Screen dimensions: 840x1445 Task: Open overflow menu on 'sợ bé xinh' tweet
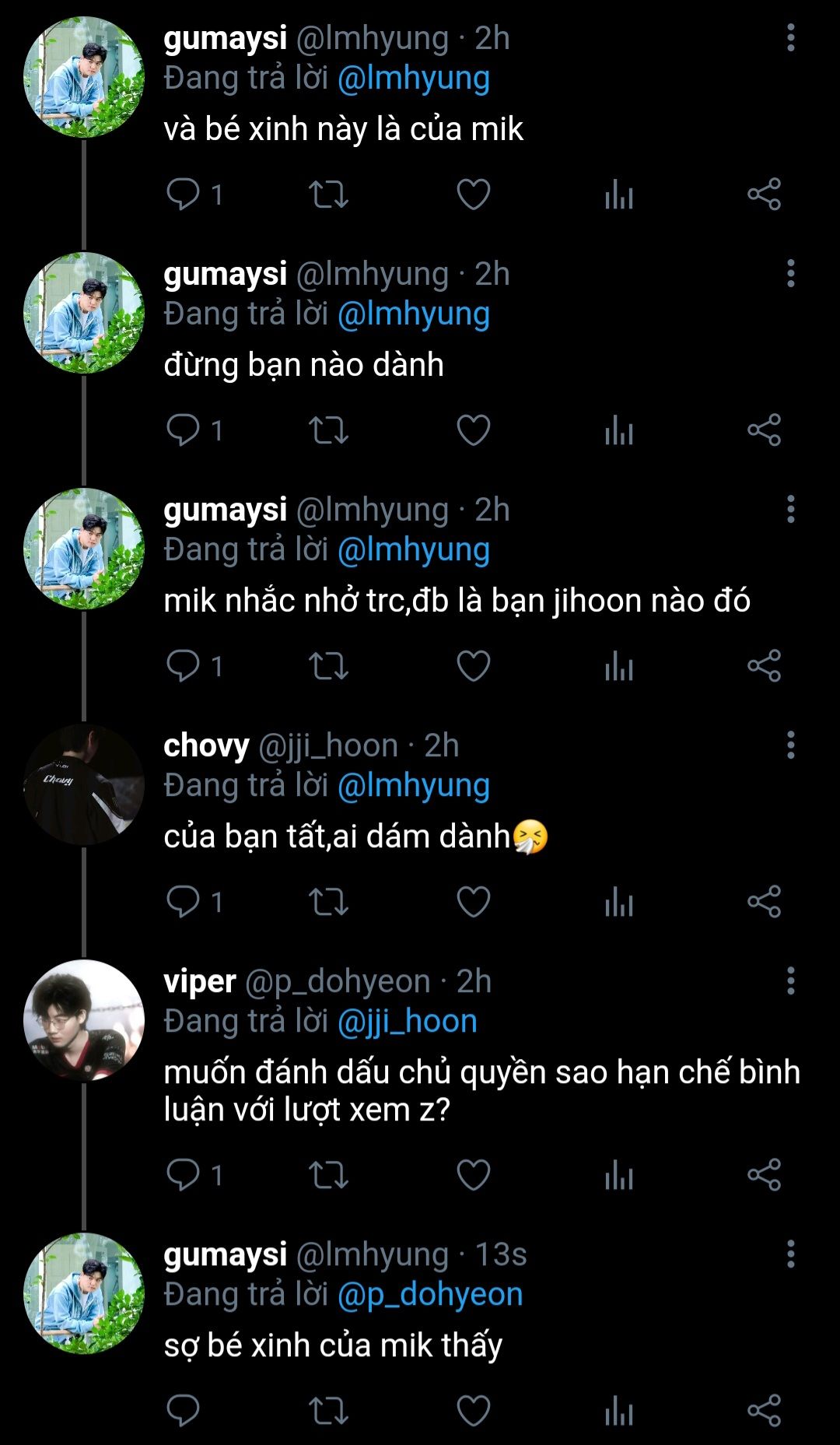point(790,1254)
